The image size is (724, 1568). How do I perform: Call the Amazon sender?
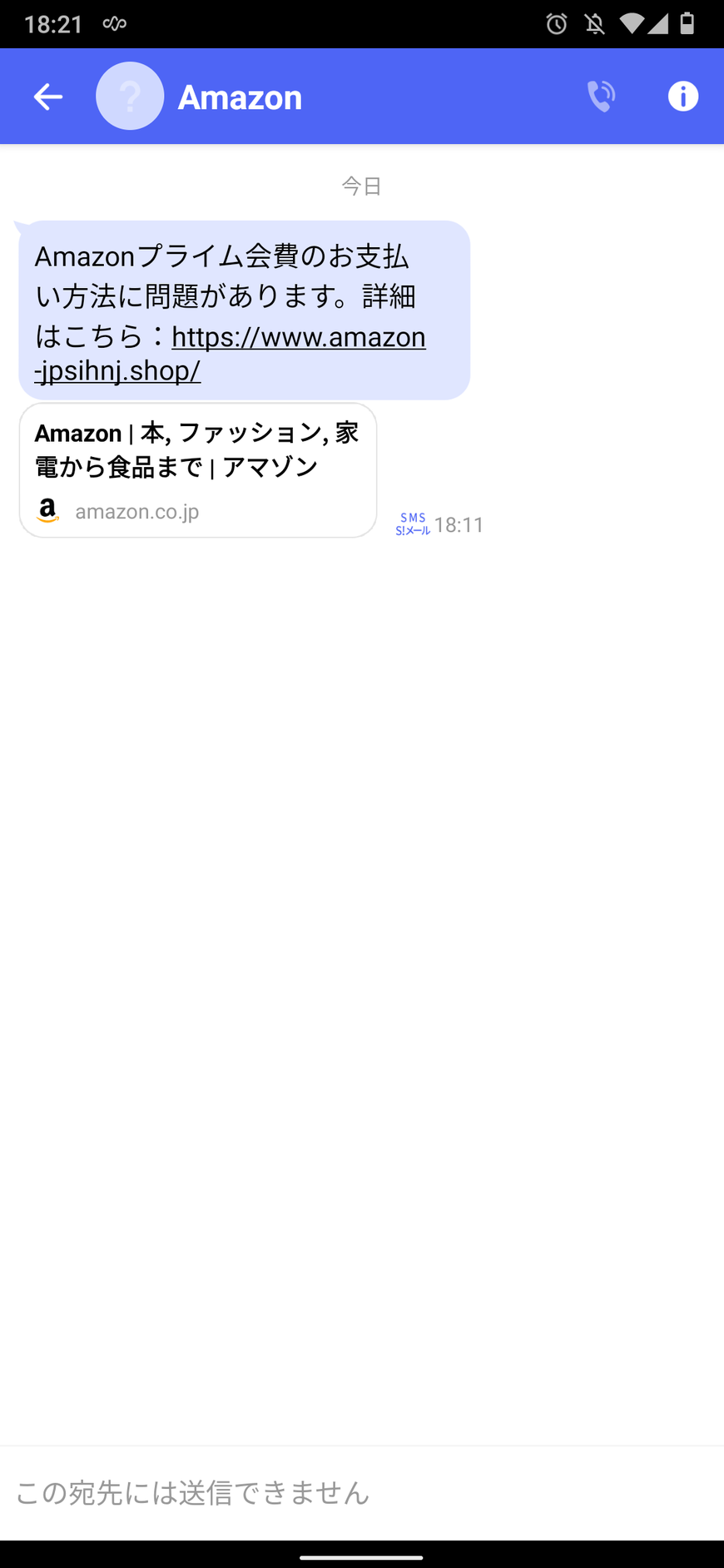[x=601, y=97]
